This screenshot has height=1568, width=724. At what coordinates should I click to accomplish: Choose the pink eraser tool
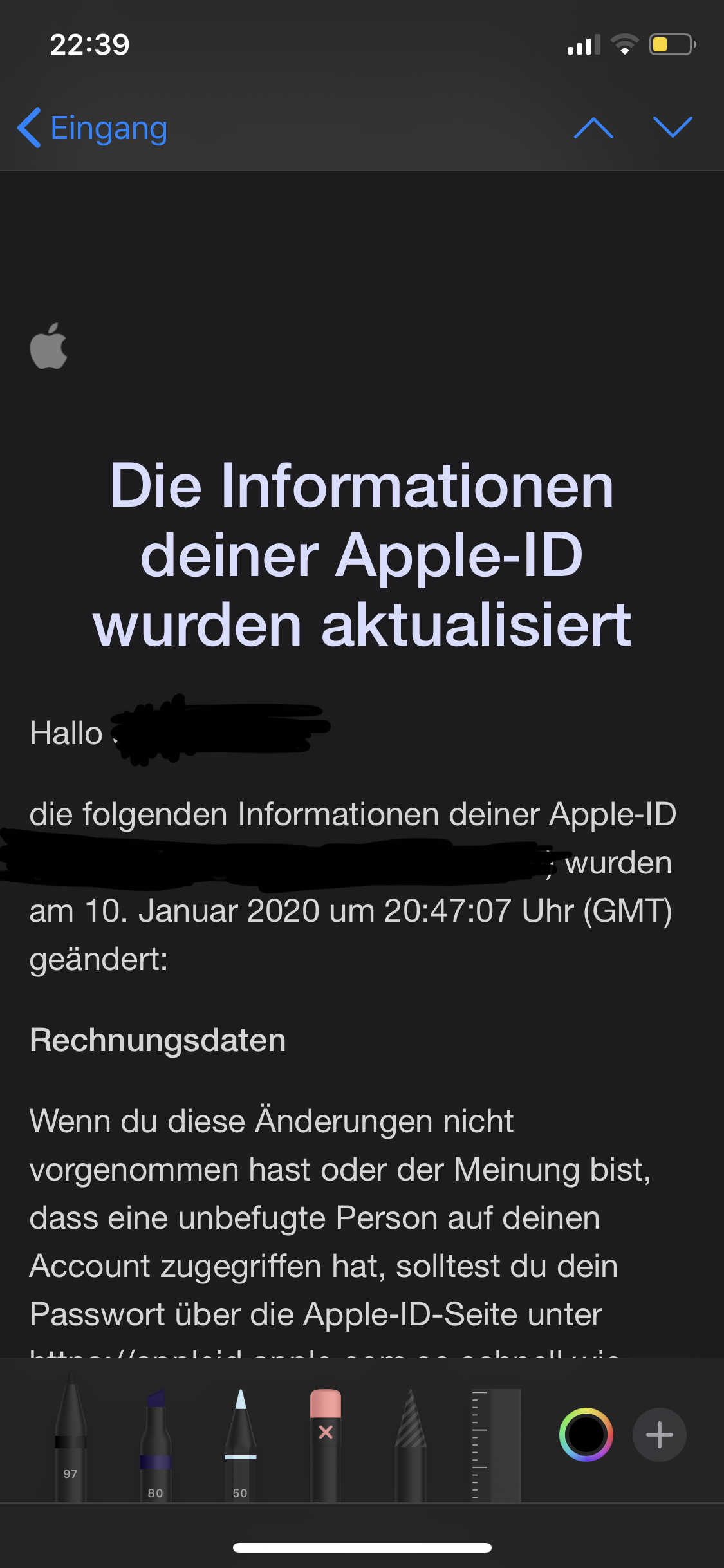(x=326, y=1446)
